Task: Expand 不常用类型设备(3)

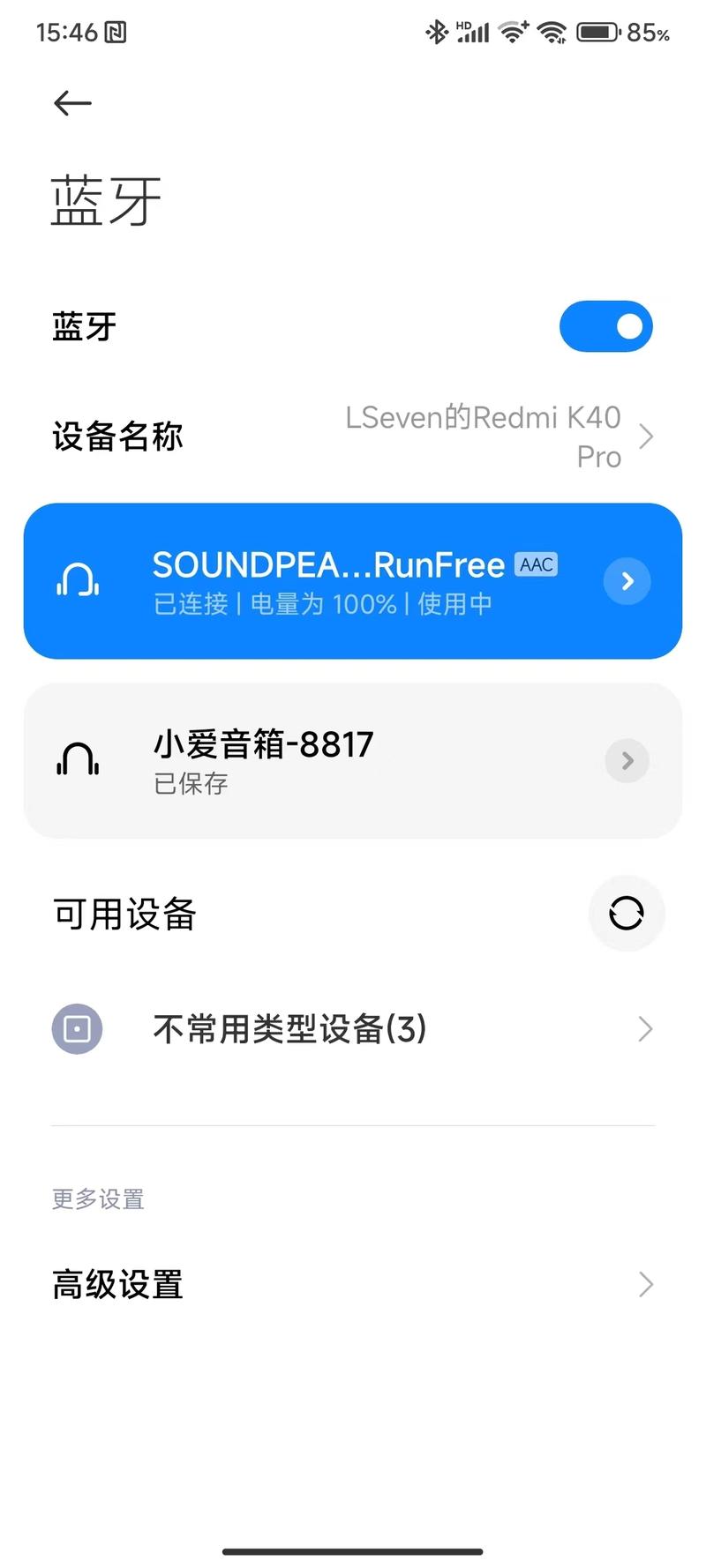Action: pyautogui.click(x=353, y=1028)
